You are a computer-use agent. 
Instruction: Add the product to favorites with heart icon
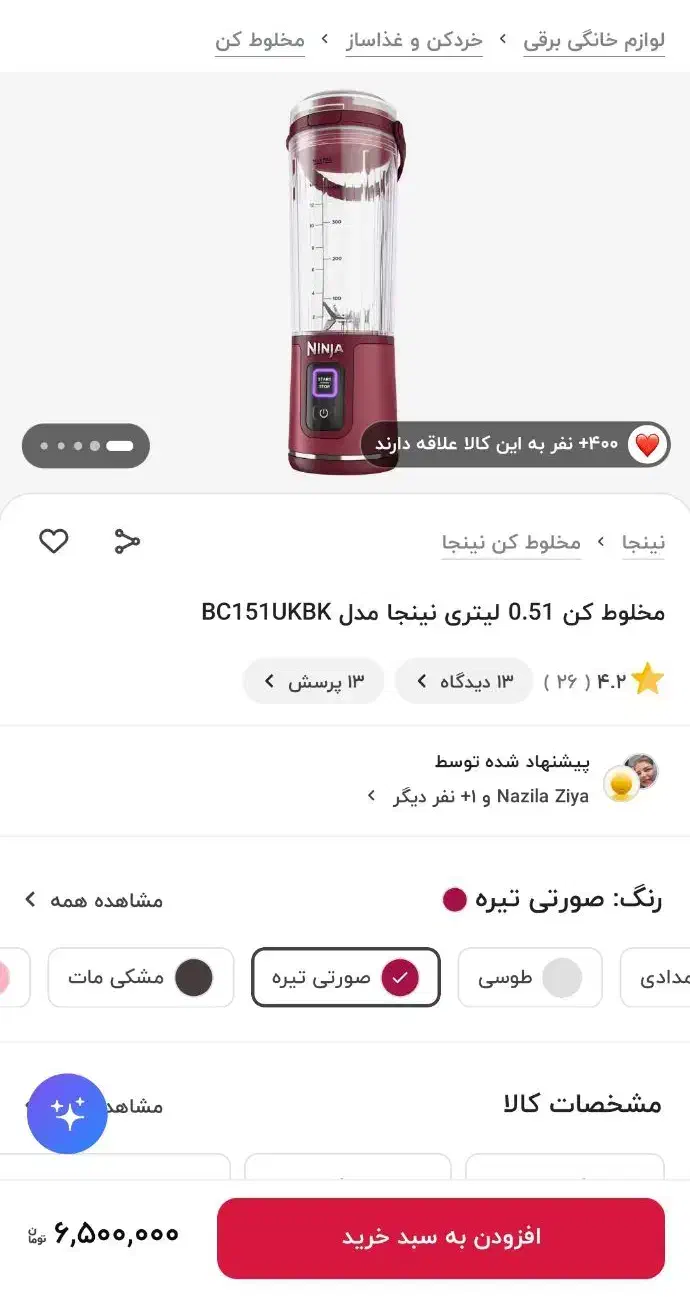pyautogui.click(x=54, y=541)
